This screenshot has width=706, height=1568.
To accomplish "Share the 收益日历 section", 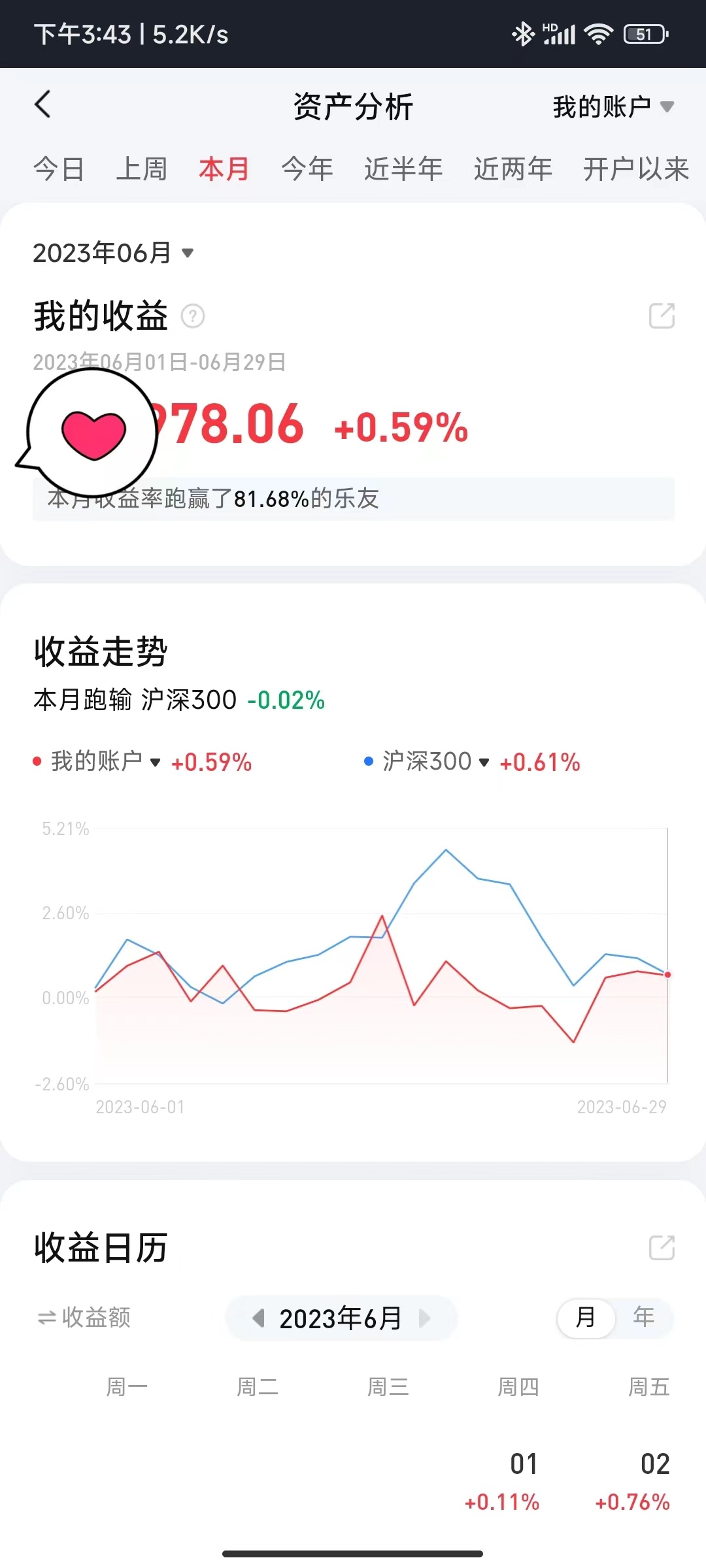I will 662,1248.
